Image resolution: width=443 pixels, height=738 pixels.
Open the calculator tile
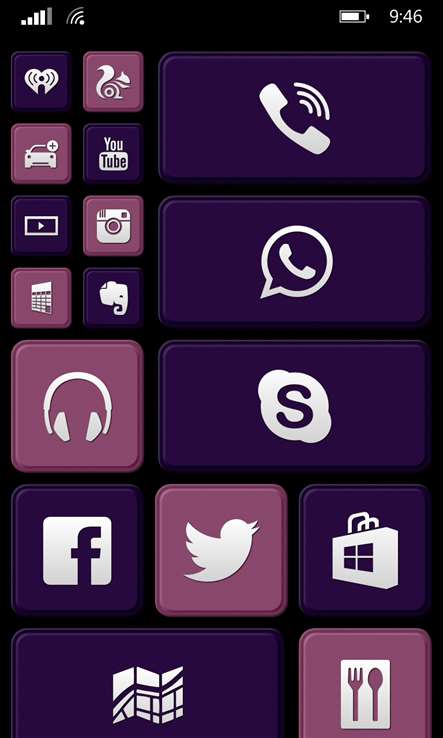41,297
